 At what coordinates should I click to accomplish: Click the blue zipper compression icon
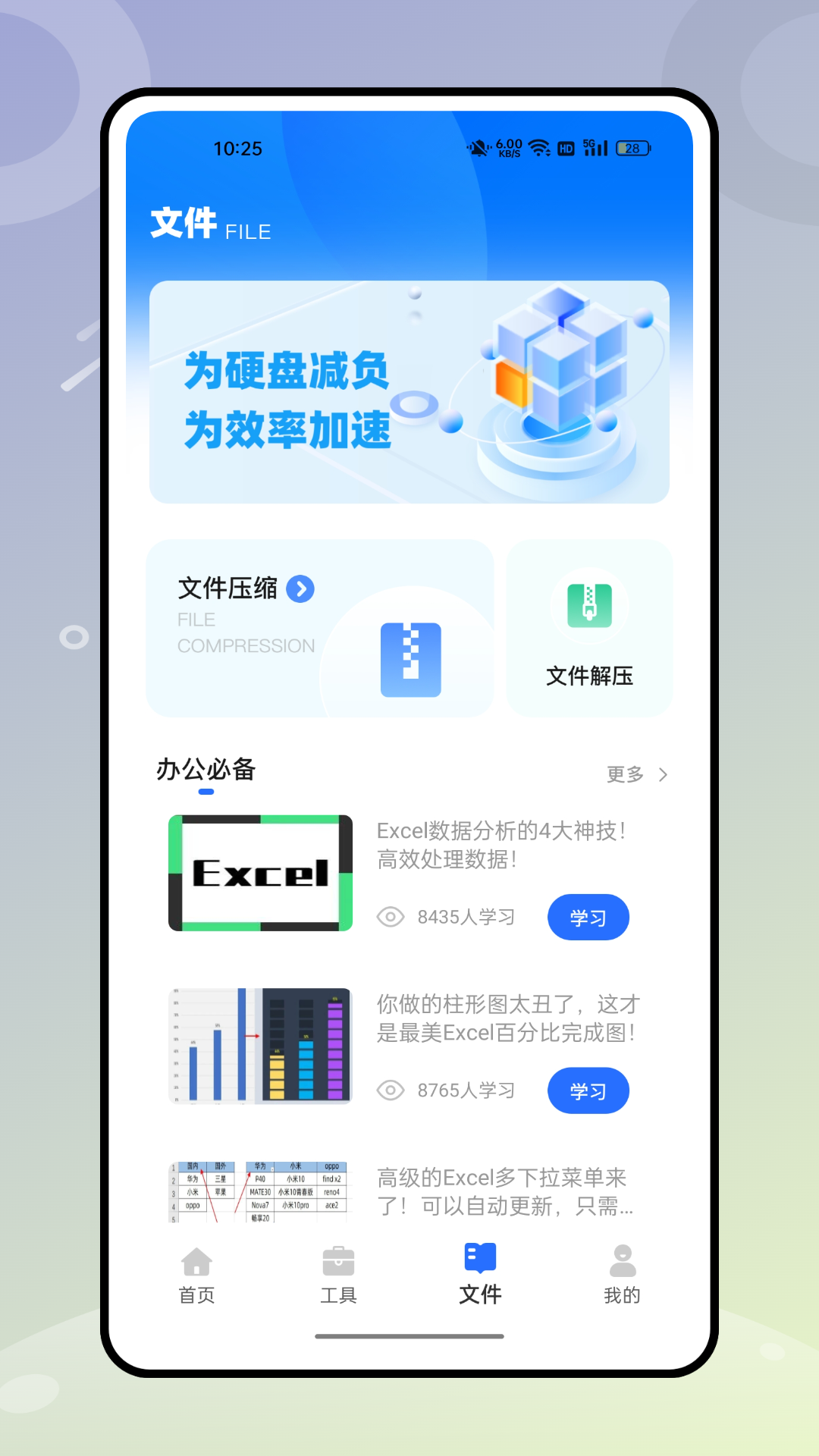[x=410, y=659]
